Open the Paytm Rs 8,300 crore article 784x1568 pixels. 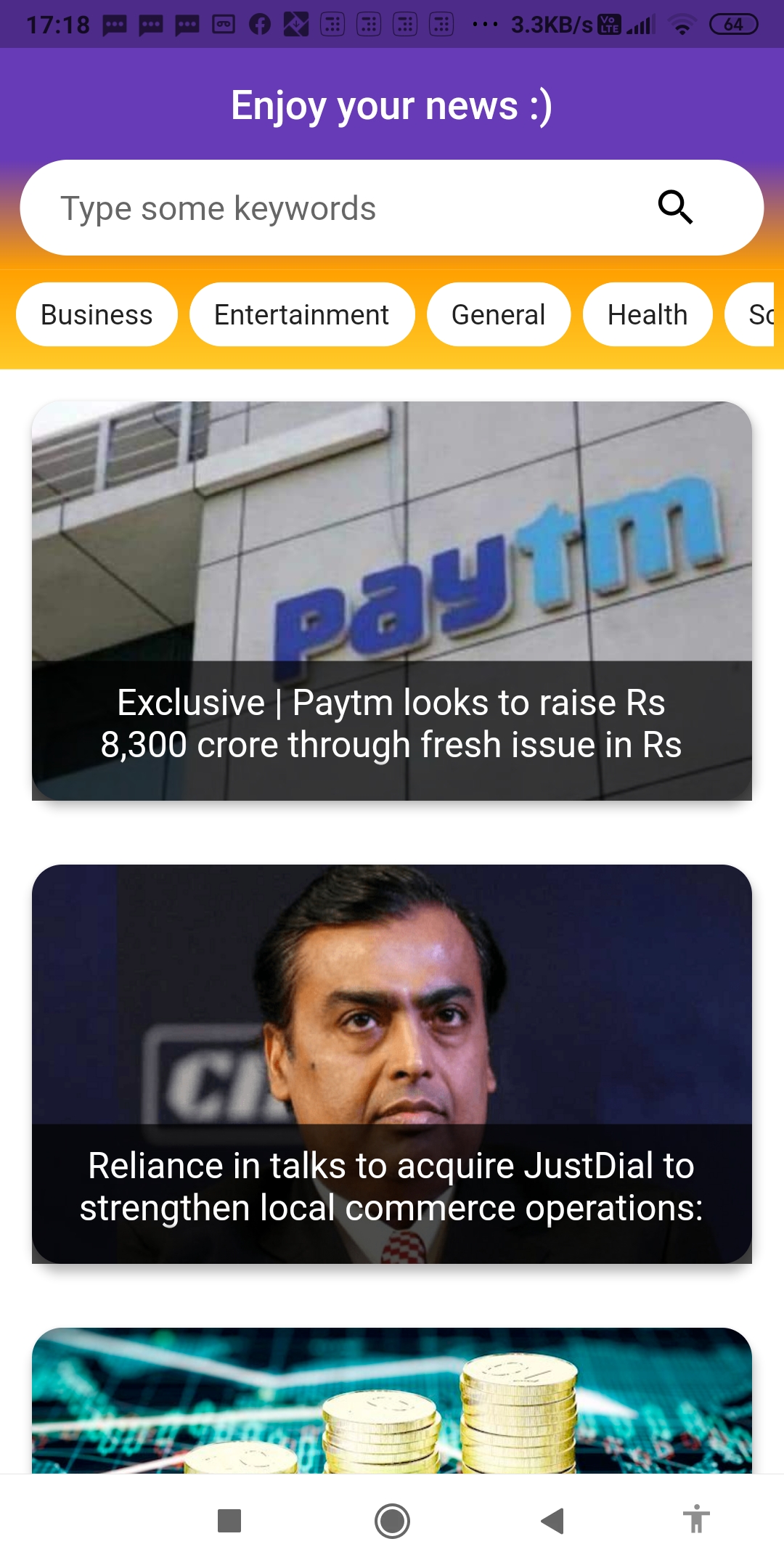click(x=392, y=601)
